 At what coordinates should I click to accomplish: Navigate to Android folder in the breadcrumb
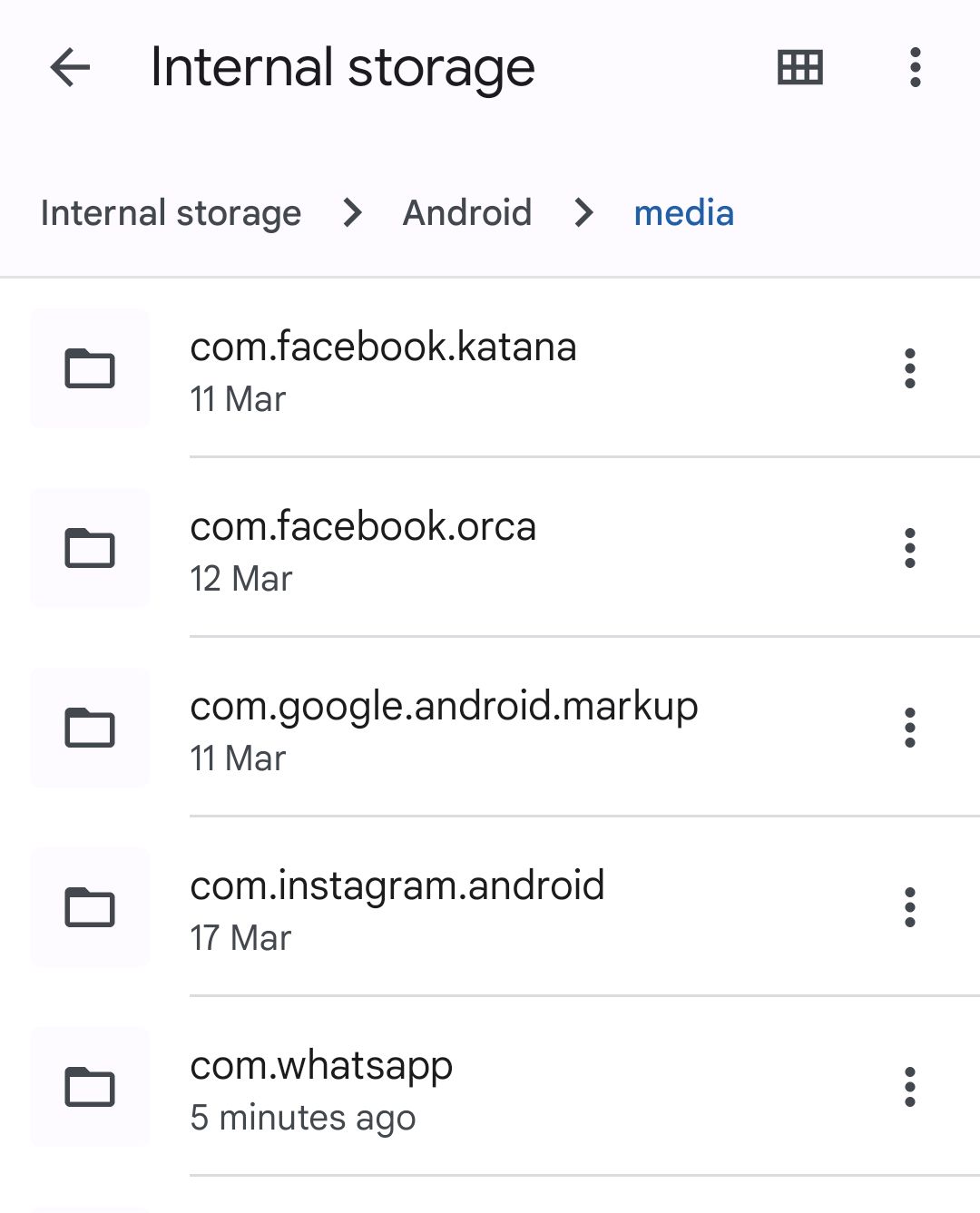click(x=466, y=214)
